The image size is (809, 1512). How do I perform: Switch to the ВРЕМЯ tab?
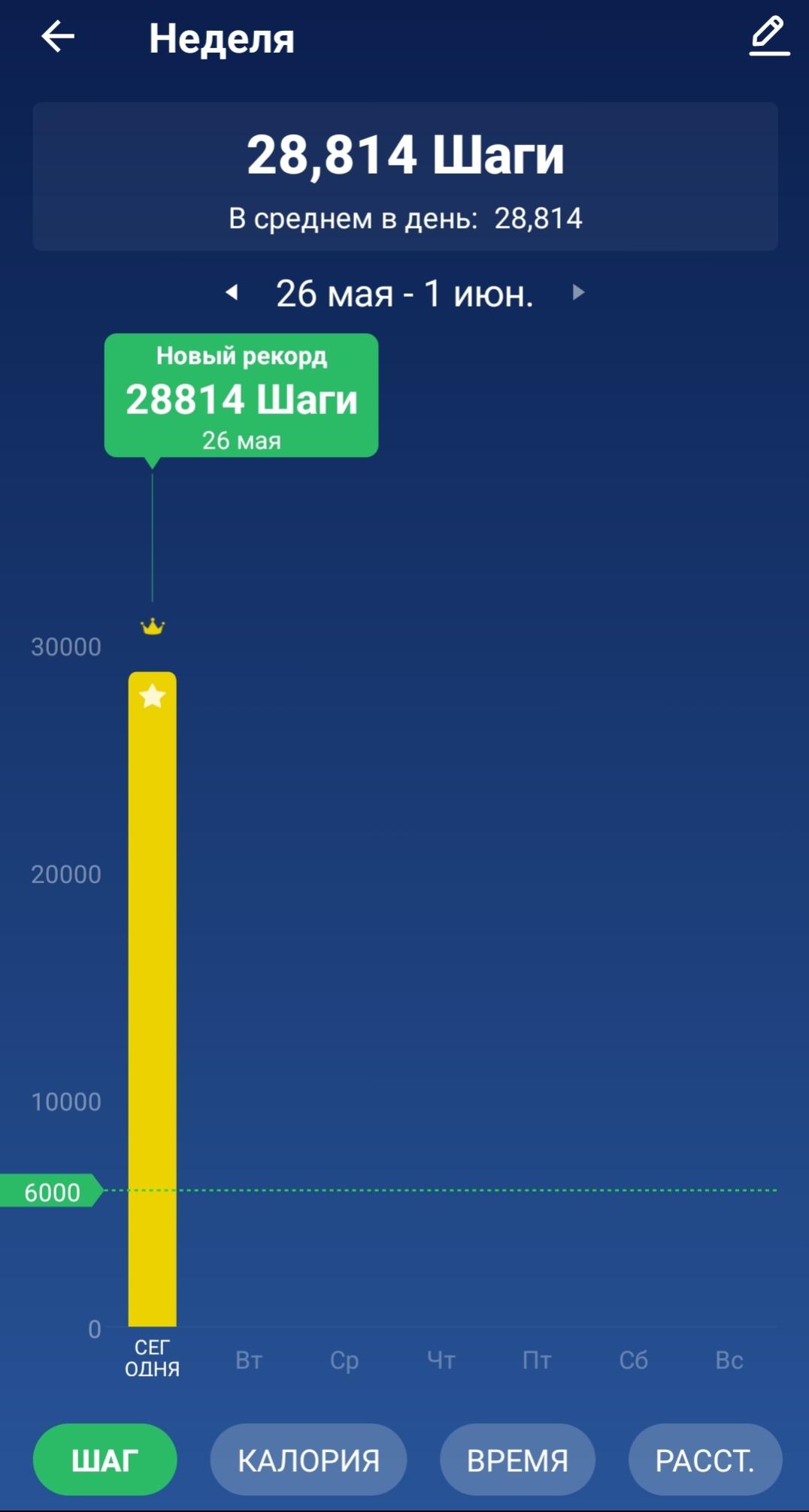(x=517, y=1460)
